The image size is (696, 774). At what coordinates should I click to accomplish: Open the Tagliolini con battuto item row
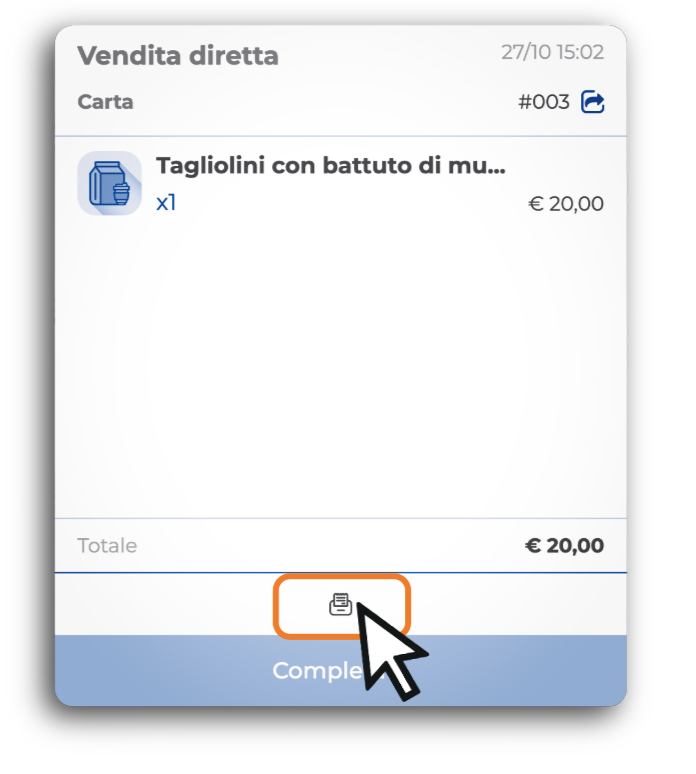[x=340, y=184]
